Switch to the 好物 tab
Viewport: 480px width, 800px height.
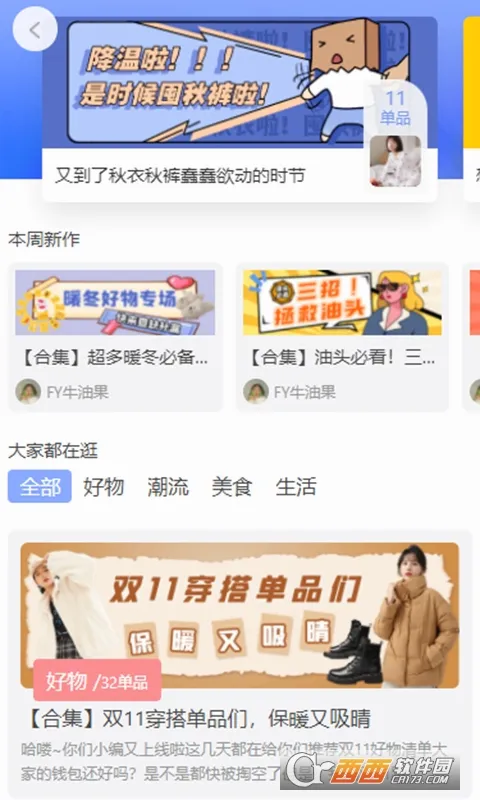click(104, 486)
